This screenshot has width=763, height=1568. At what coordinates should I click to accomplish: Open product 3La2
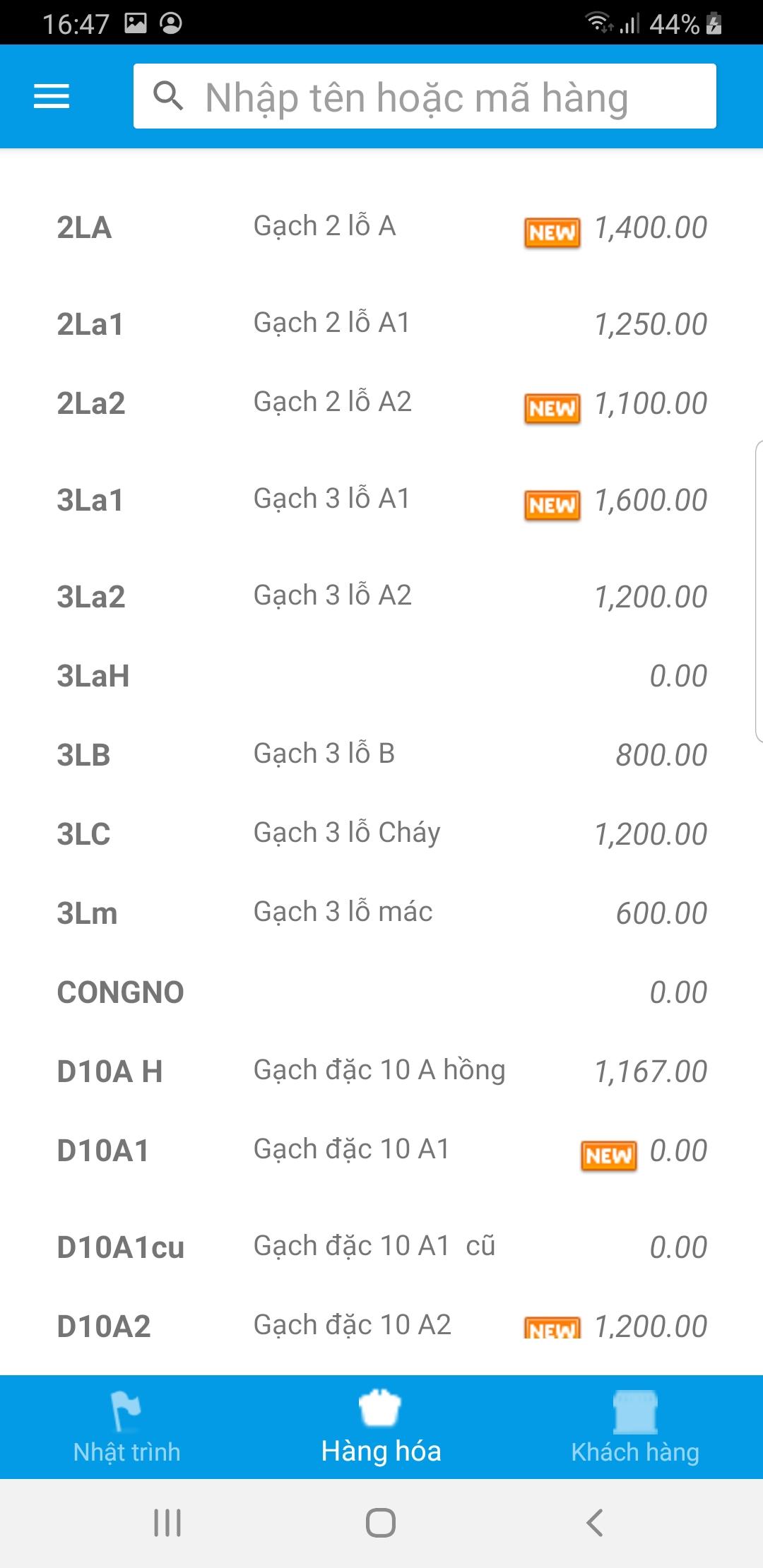pyautogui.click(x=381, y=597)
